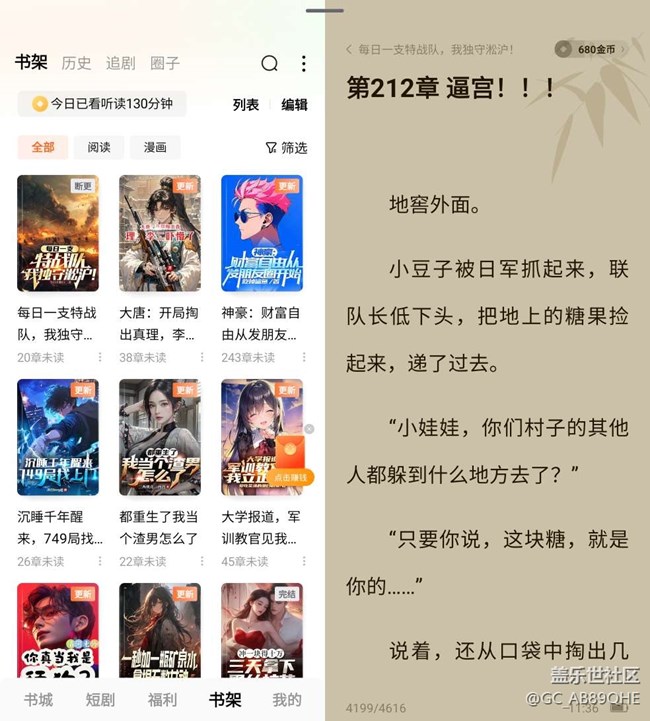Image resolution: width=650 pixels, height=721 pixels.
Task: Tap the back arrow in the reader
Action: 349,49
